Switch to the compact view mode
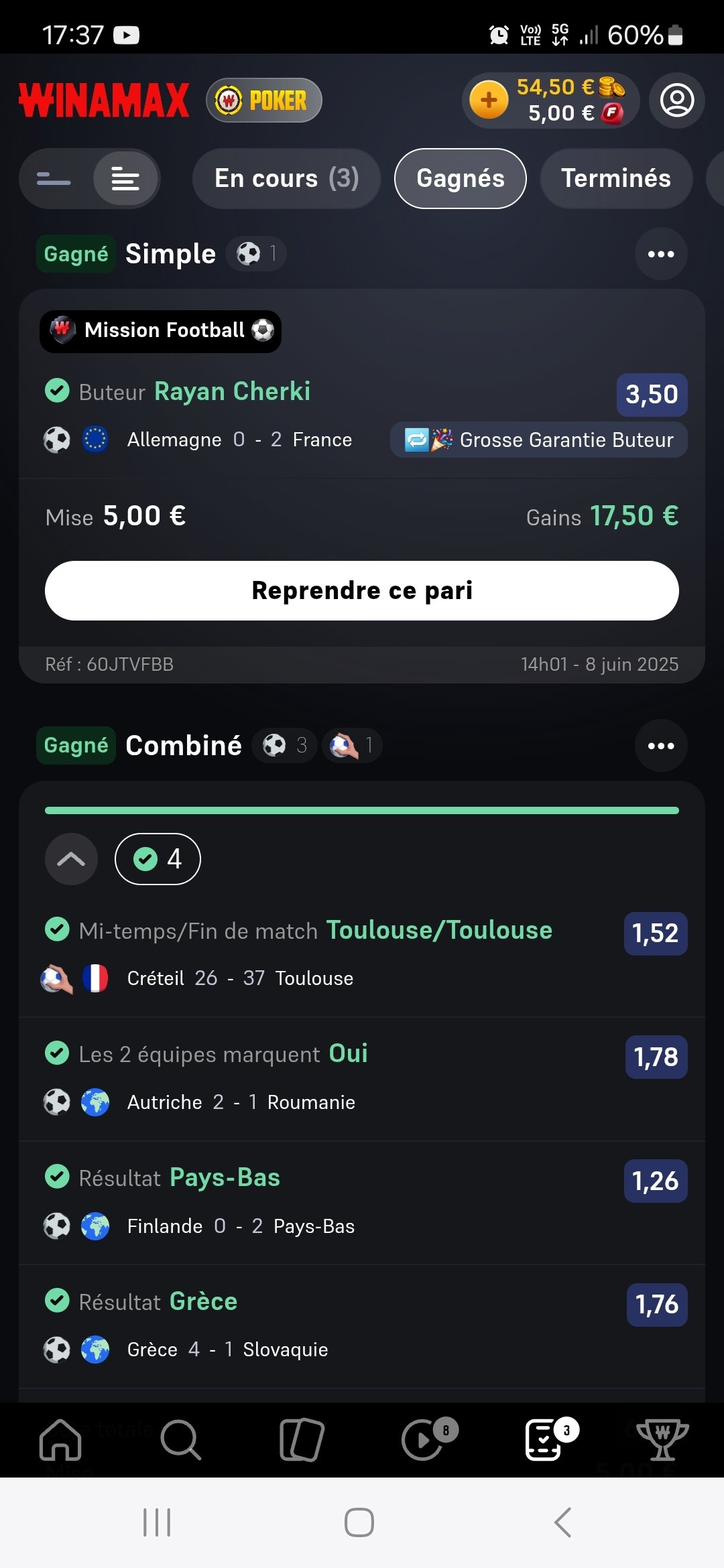Screen dimensions: 724x1568 point(54,179)
